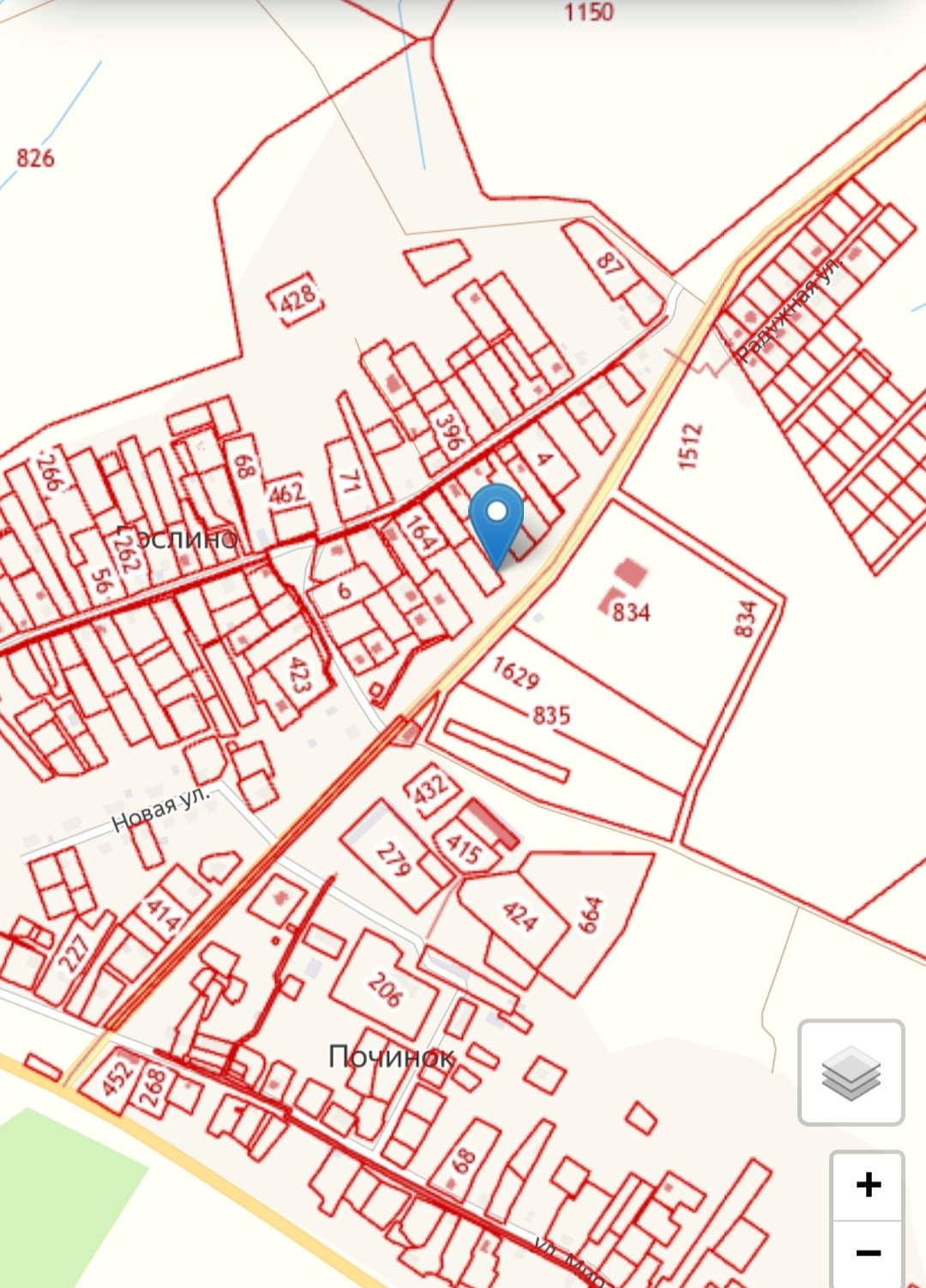Open the map layers selector
The height and width of the screenshot is (1288, 926).
coord(851,1072)
